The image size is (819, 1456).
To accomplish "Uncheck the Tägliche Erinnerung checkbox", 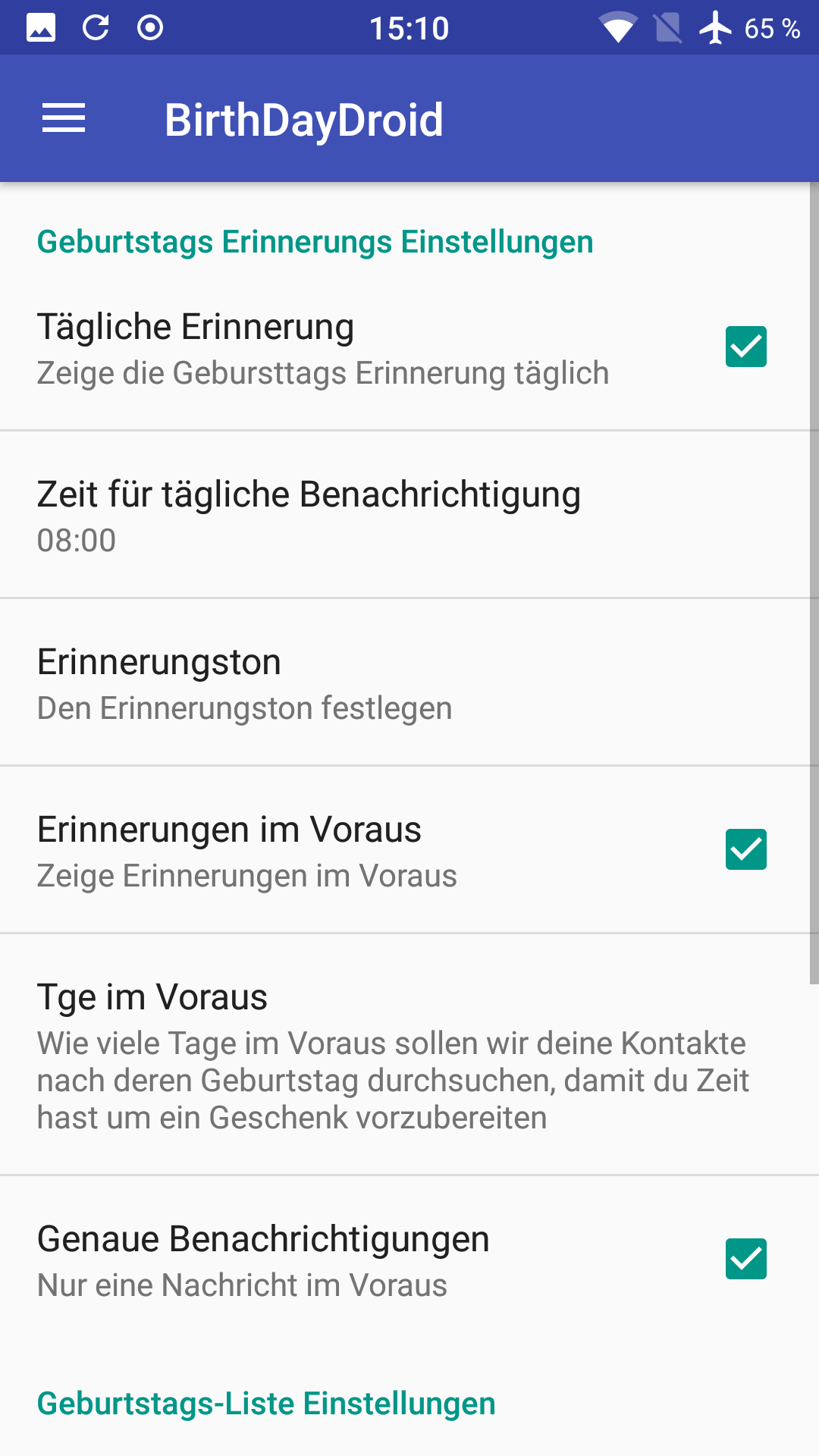I will point(745,347).
